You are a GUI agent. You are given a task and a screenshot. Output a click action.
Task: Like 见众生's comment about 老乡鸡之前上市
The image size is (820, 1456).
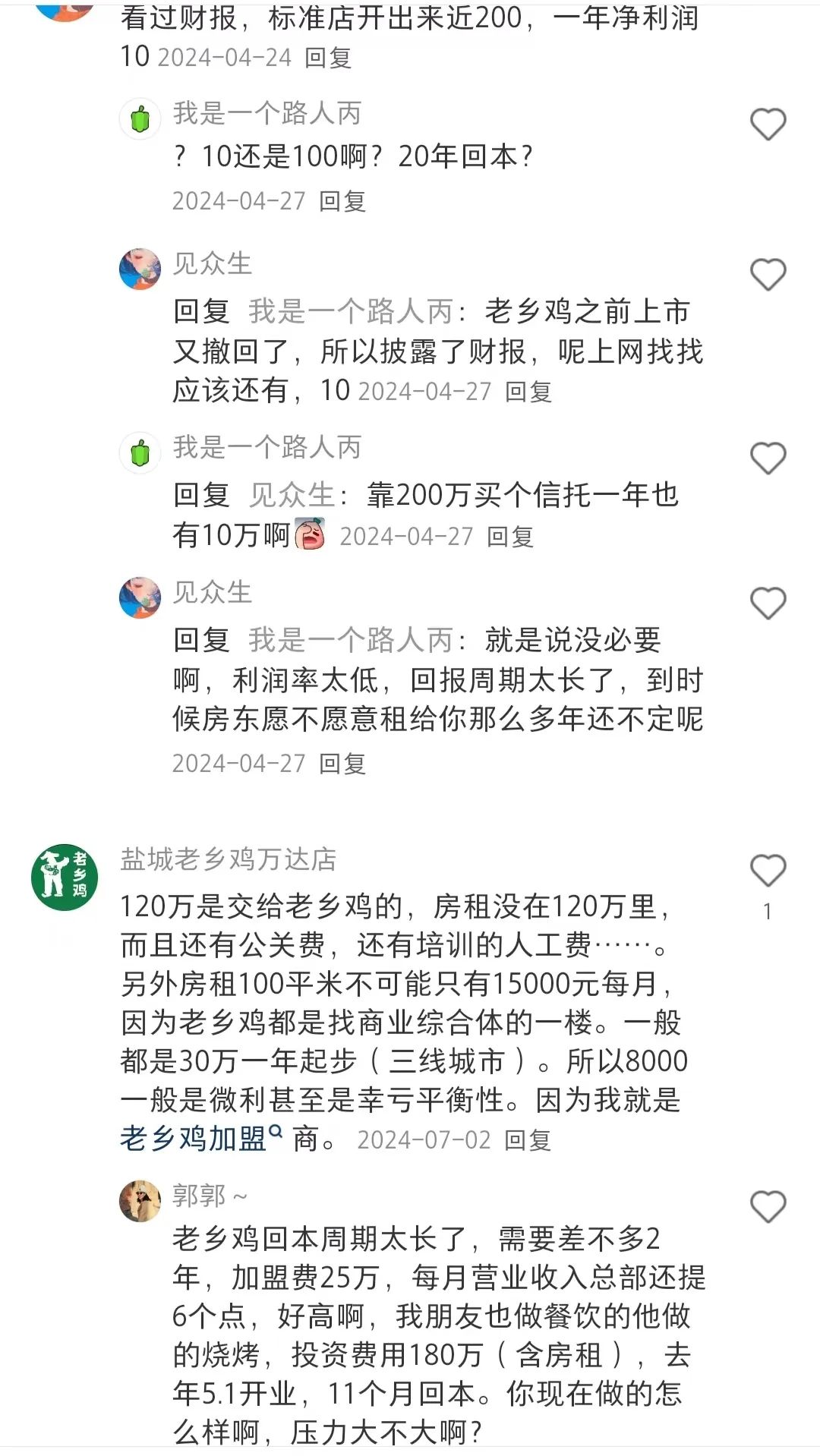click(768, 275)
